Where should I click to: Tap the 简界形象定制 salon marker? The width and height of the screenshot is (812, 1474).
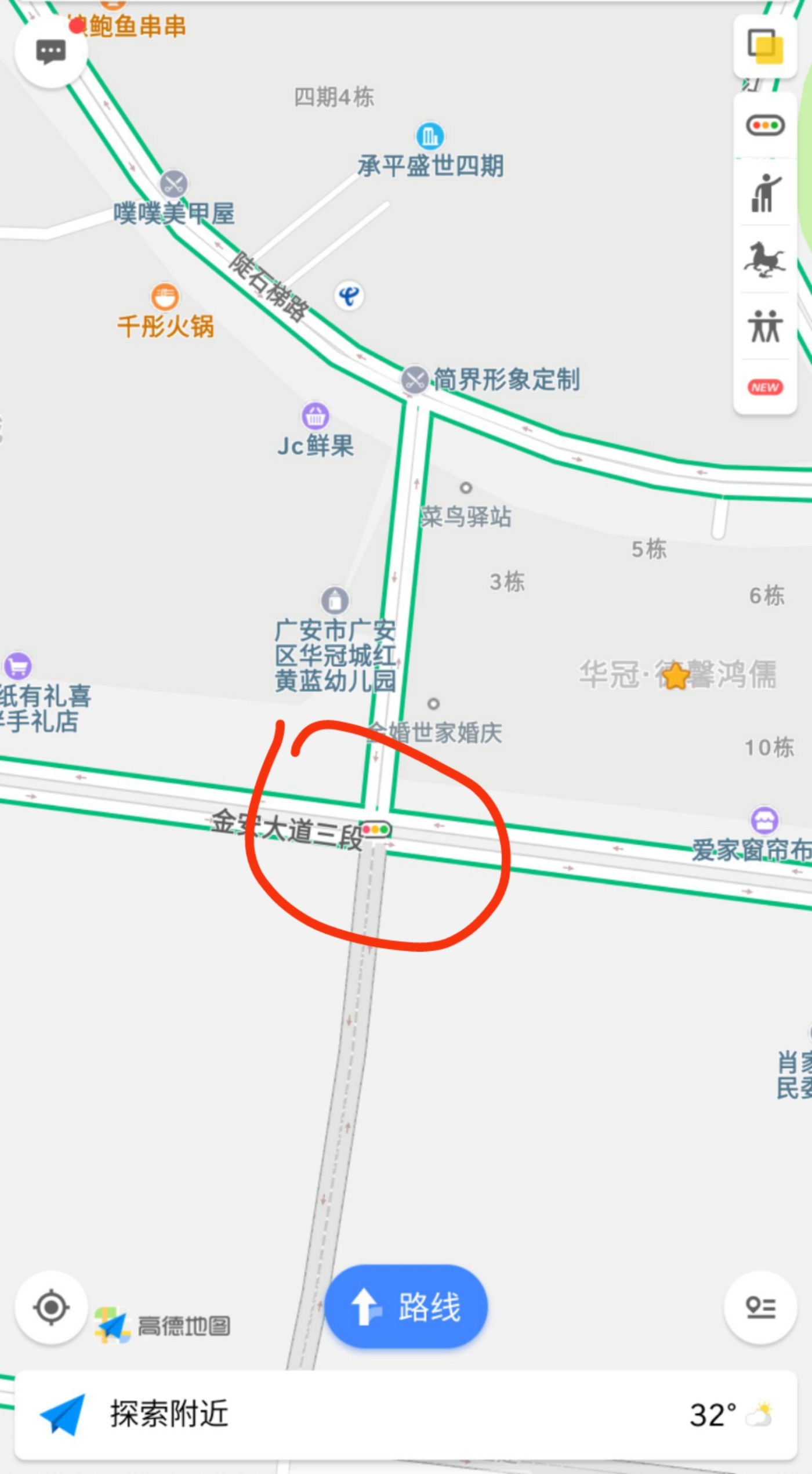click(x=415, y=380)
